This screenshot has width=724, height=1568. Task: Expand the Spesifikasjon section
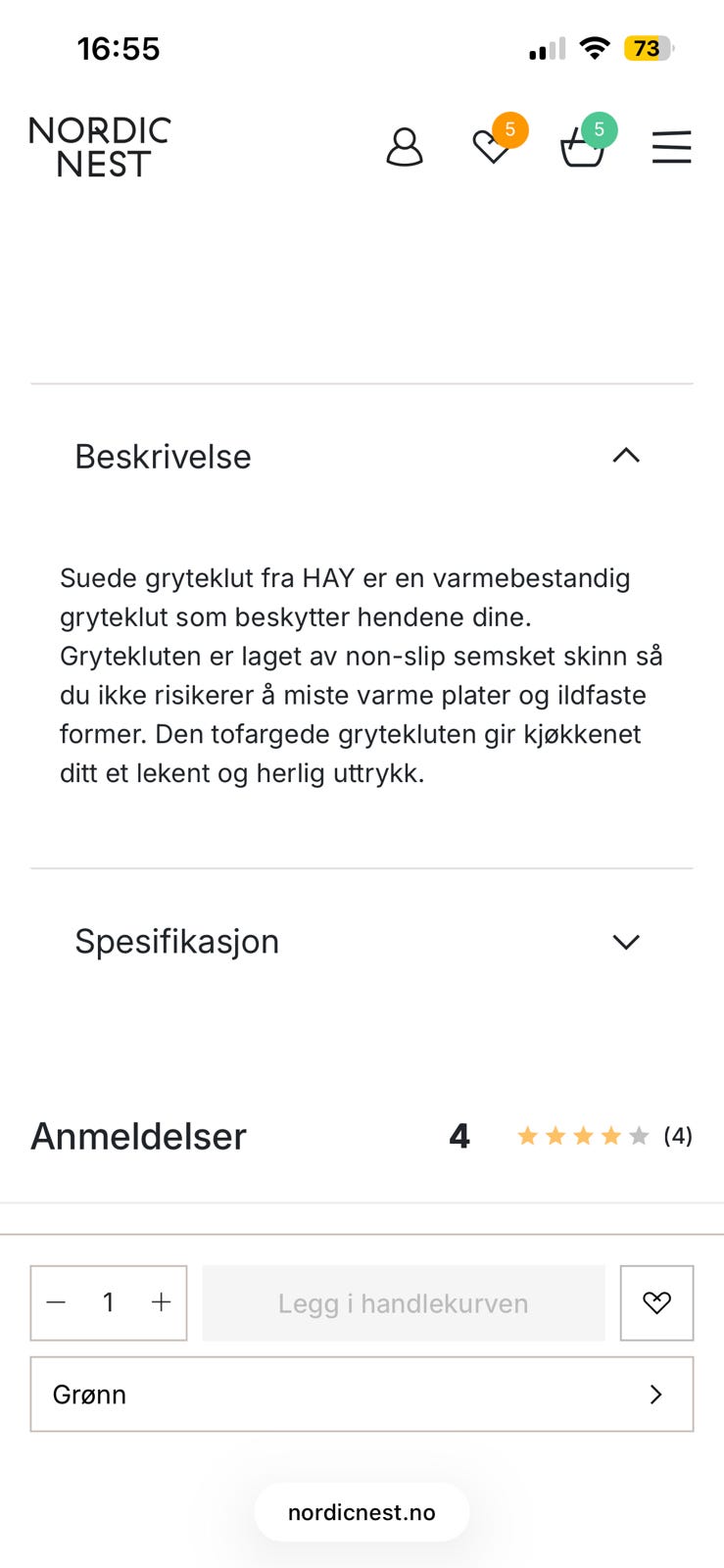pyautogui.click(x=625, y=941)
